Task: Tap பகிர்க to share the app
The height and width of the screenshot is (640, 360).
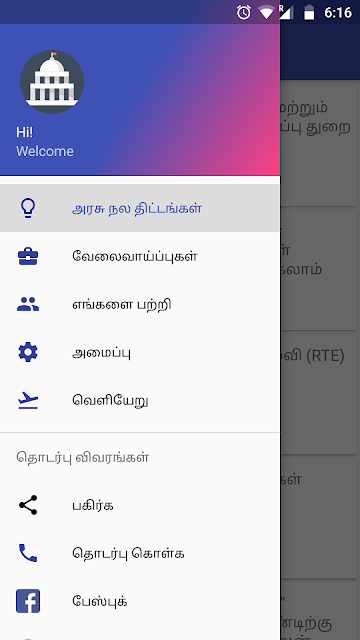Action: coord(140,505)
